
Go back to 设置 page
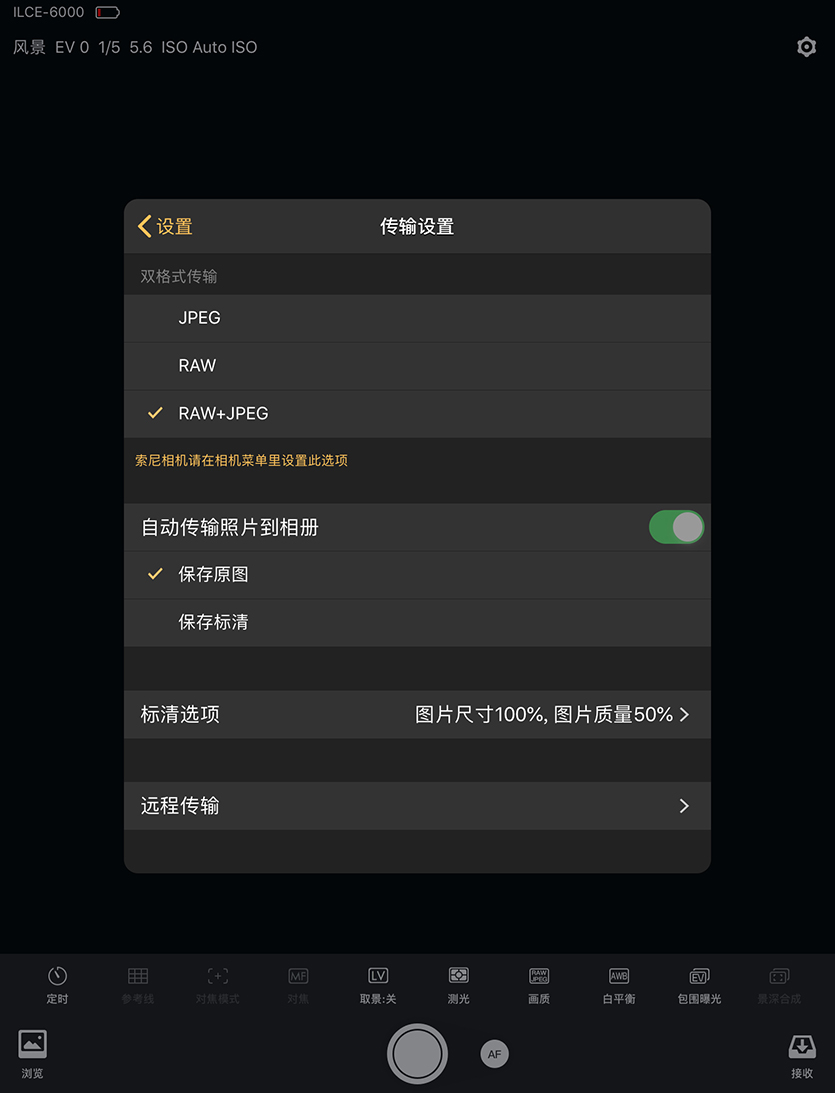tap(165, 227)
